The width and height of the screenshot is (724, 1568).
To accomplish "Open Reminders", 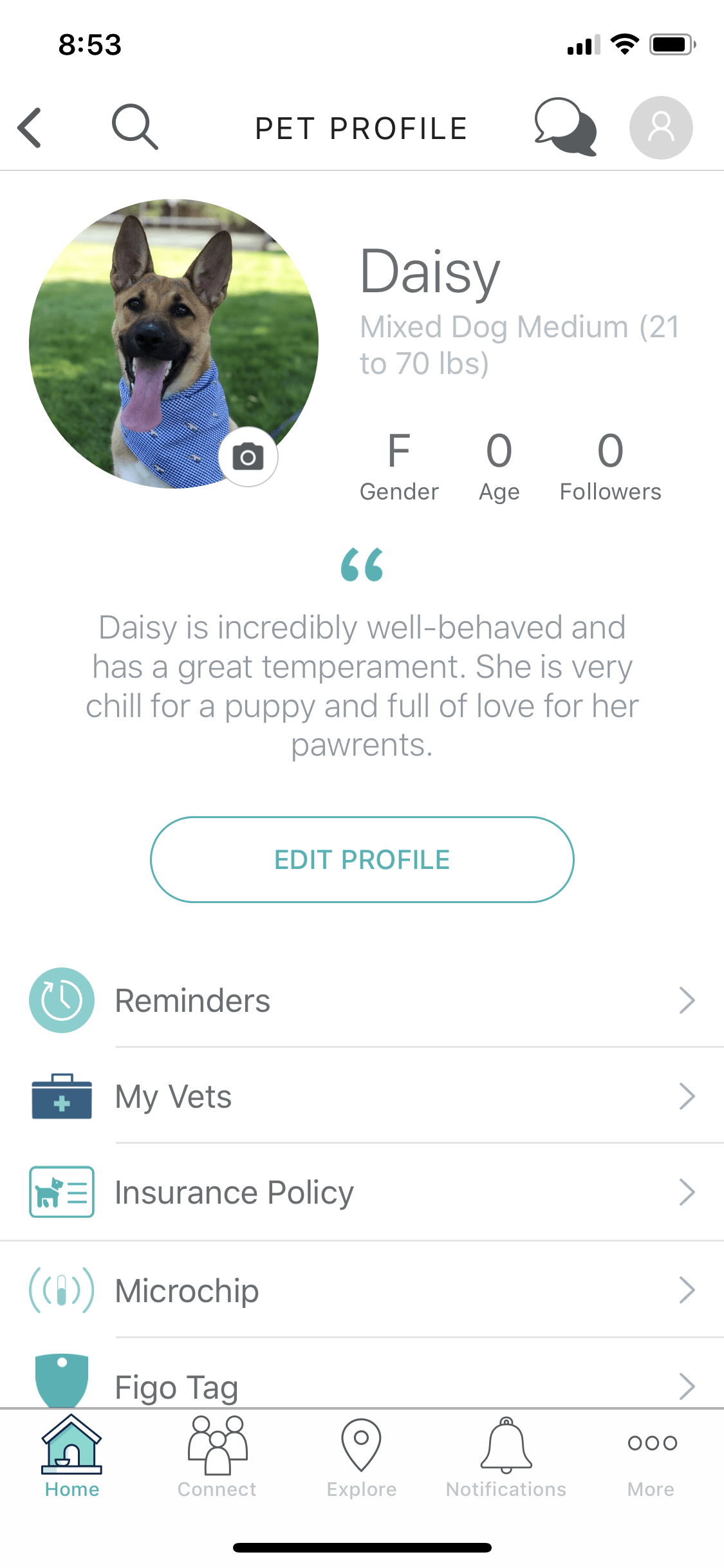I will [362, 1000].
